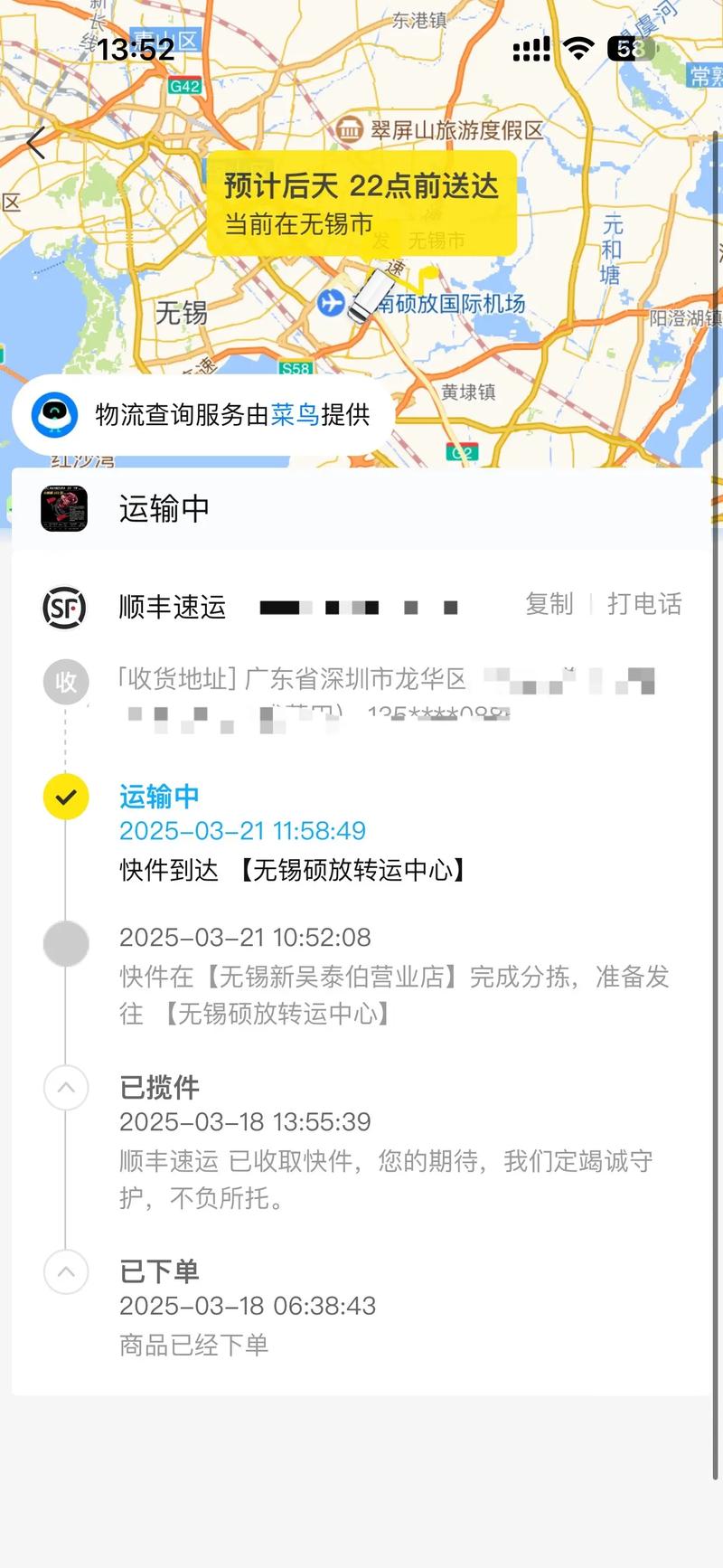The height and width of the screenshot is (1568, 723).
Task: Tap the gray timeline dot for 10:52 update
Action: click(x=64, y=943)
